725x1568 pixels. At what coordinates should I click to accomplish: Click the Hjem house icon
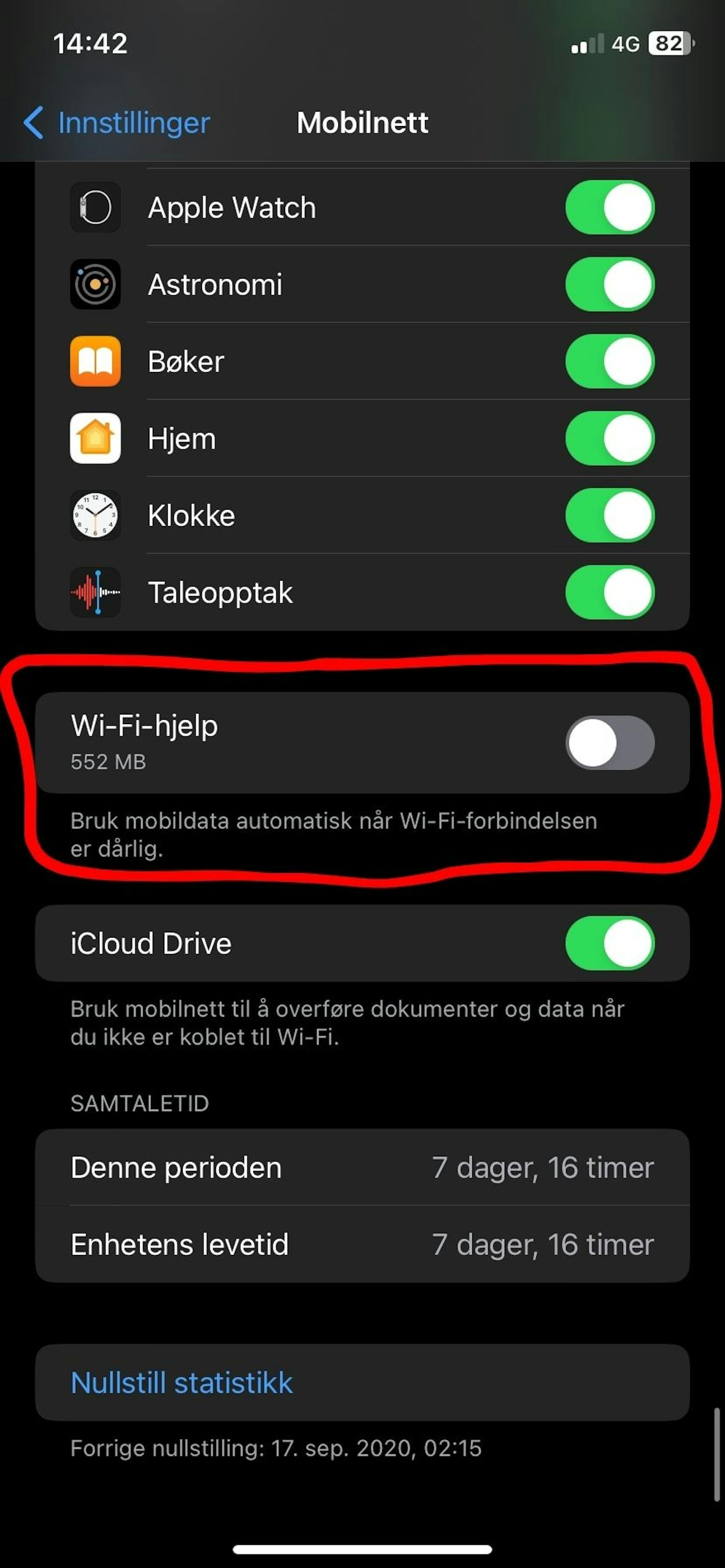pos(96,438)
